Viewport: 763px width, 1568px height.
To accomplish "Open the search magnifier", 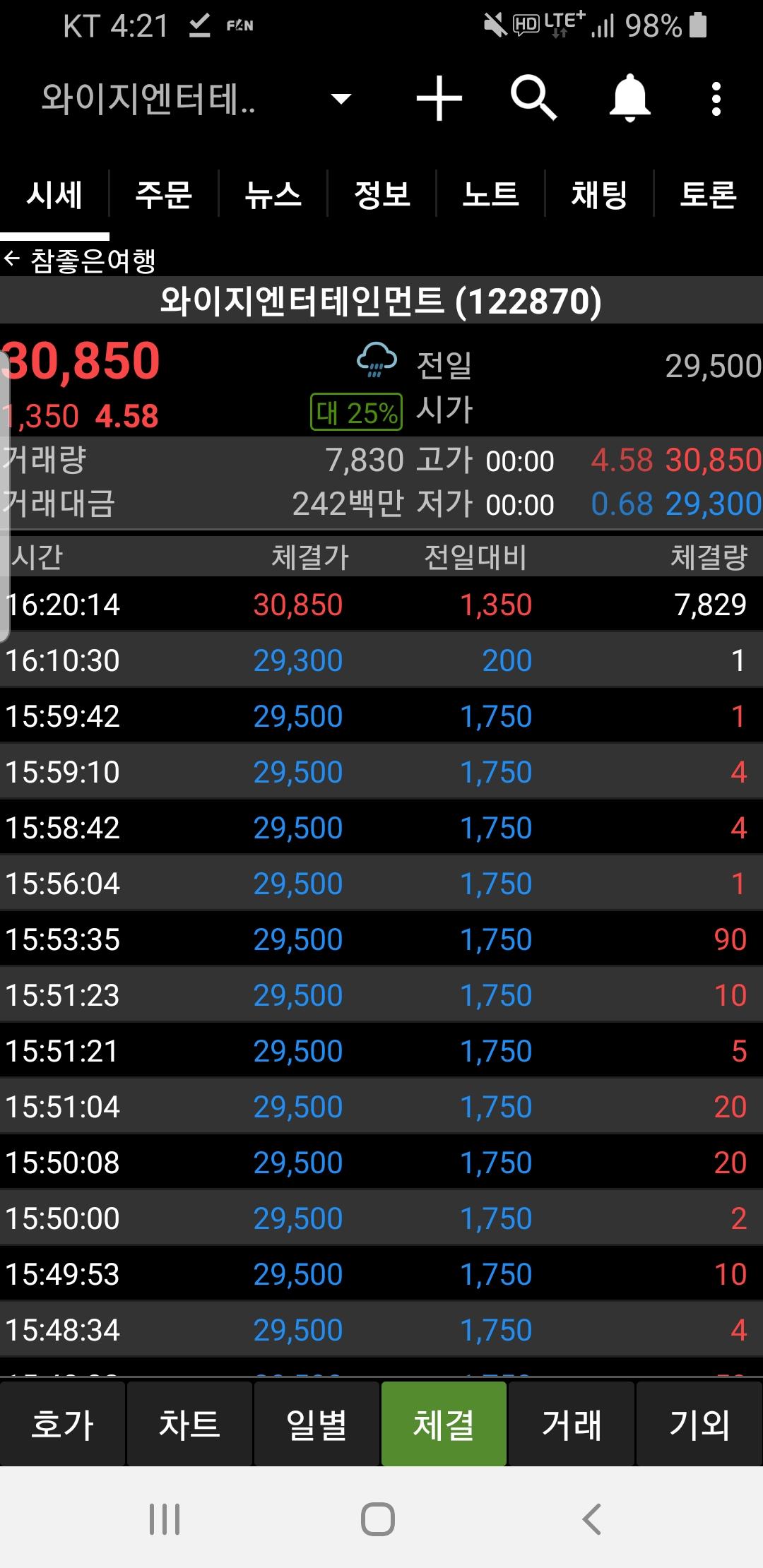I will tap(533, 99).
